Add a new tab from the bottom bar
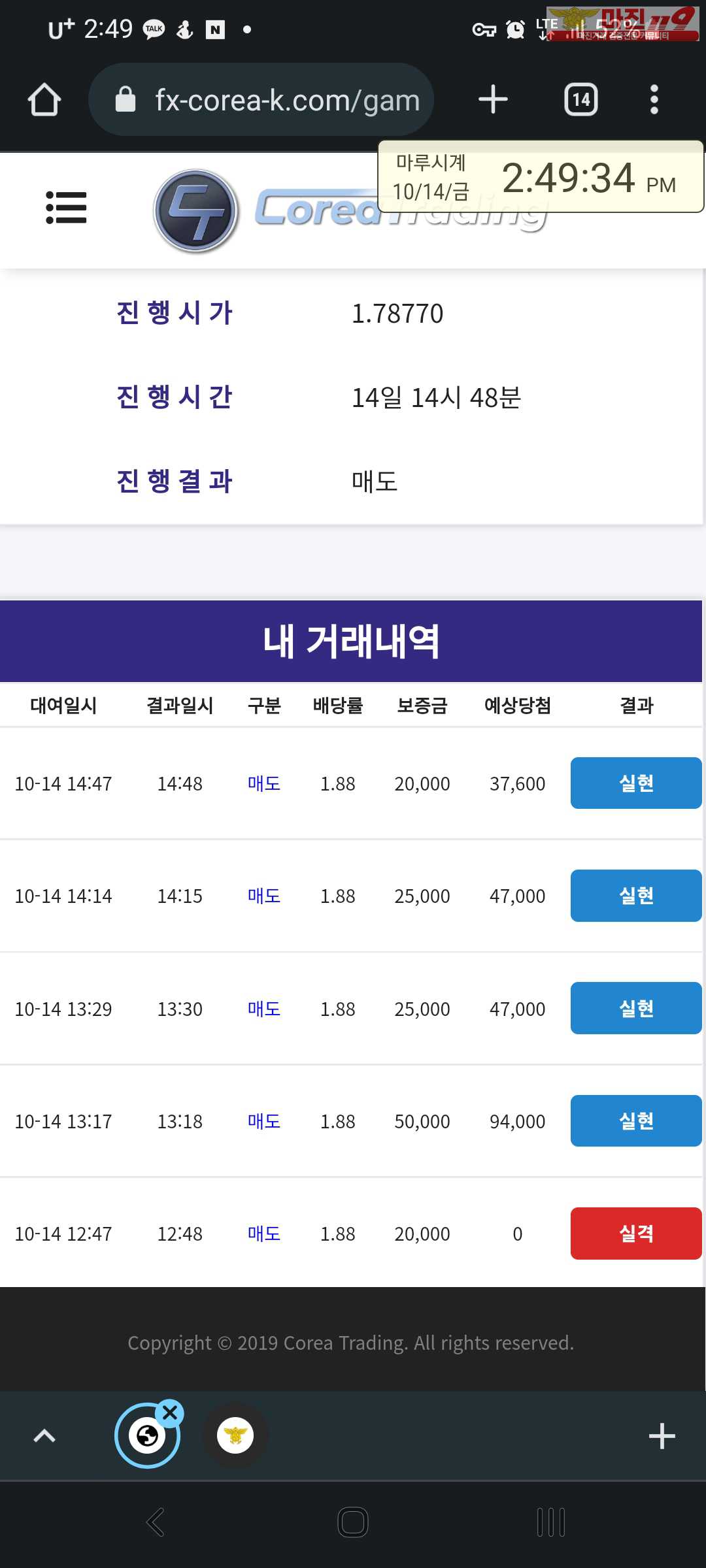This screenshot has width=706, height=1568. click(662, 1436)
